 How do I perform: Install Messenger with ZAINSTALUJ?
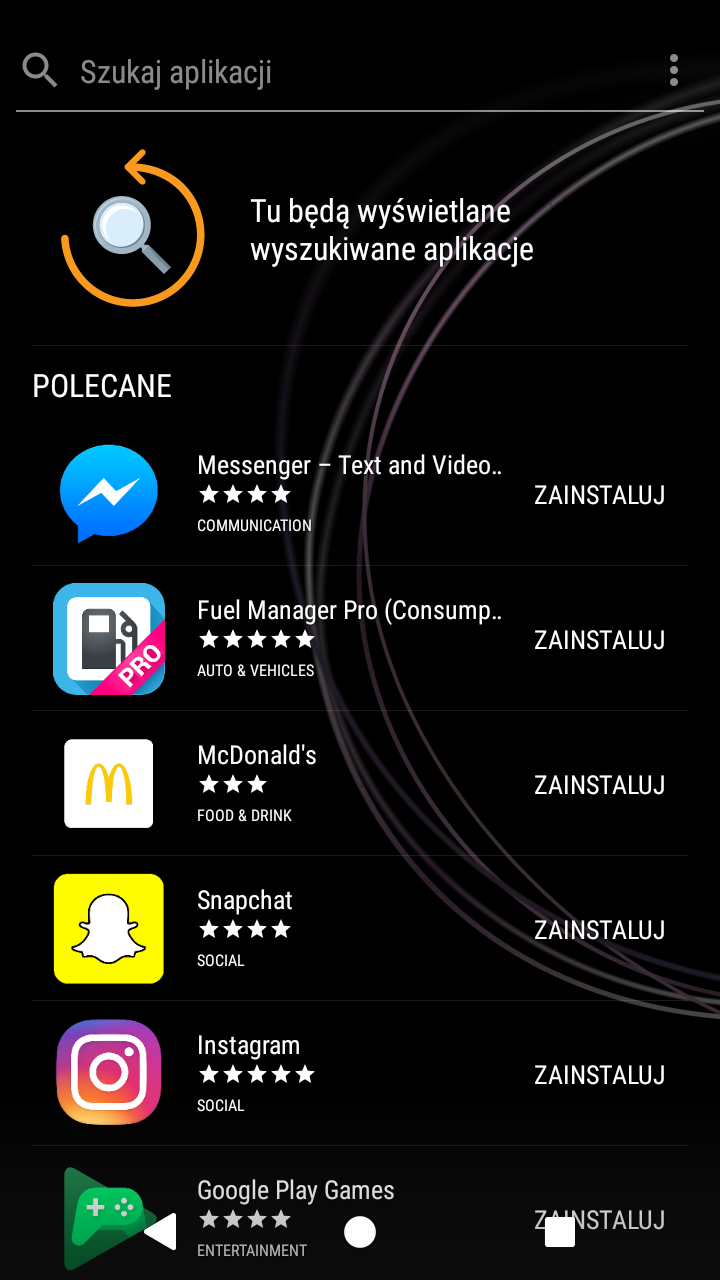[599, 495]
